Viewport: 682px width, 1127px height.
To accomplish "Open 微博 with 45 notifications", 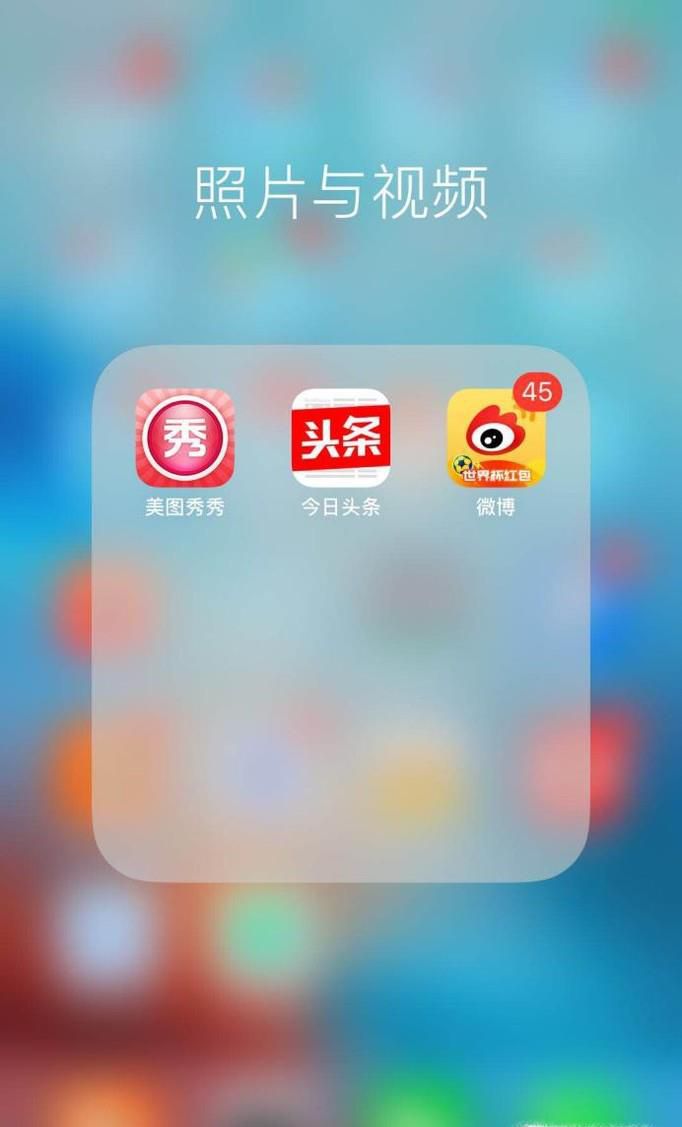I will click(496, 438).
